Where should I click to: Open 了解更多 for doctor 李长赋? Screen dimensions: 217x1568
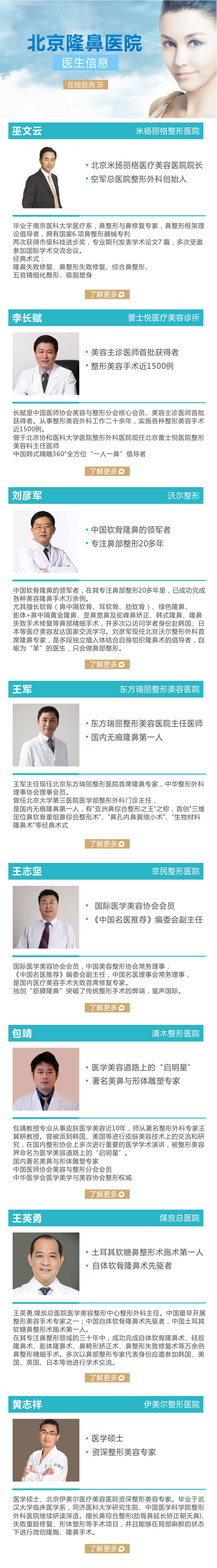click(x=107, y=471)
